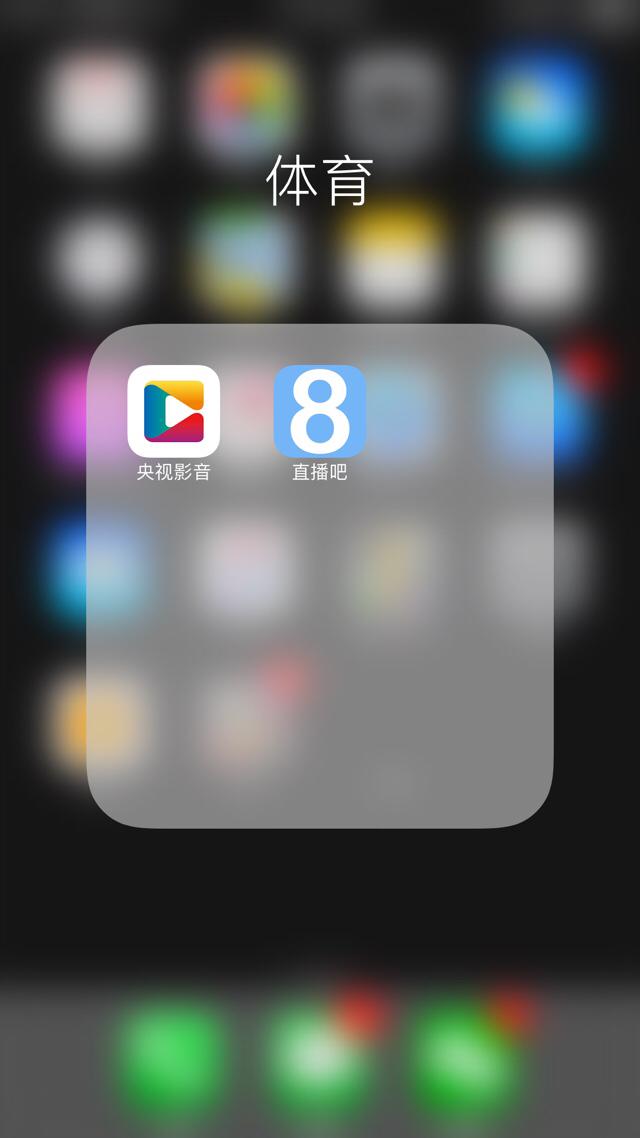Launch the 直播吧 app
Image resolution: width=640 pixels, height=1138 pixels.
(x=319, y=411)
